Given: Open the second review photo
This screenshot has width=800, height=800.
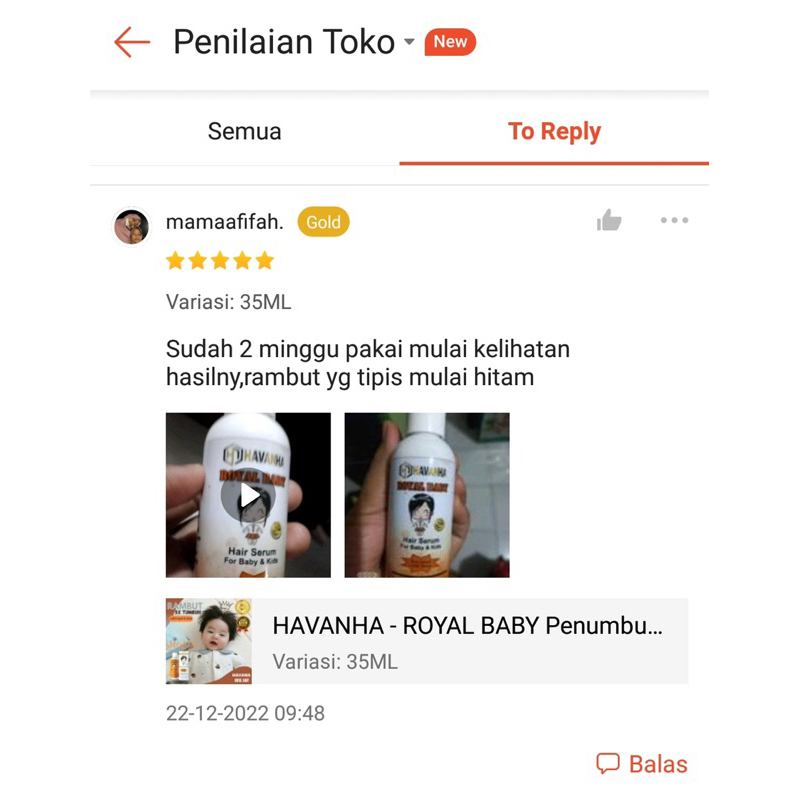Looking at the screenshot, I should click(x=427, y=495).
